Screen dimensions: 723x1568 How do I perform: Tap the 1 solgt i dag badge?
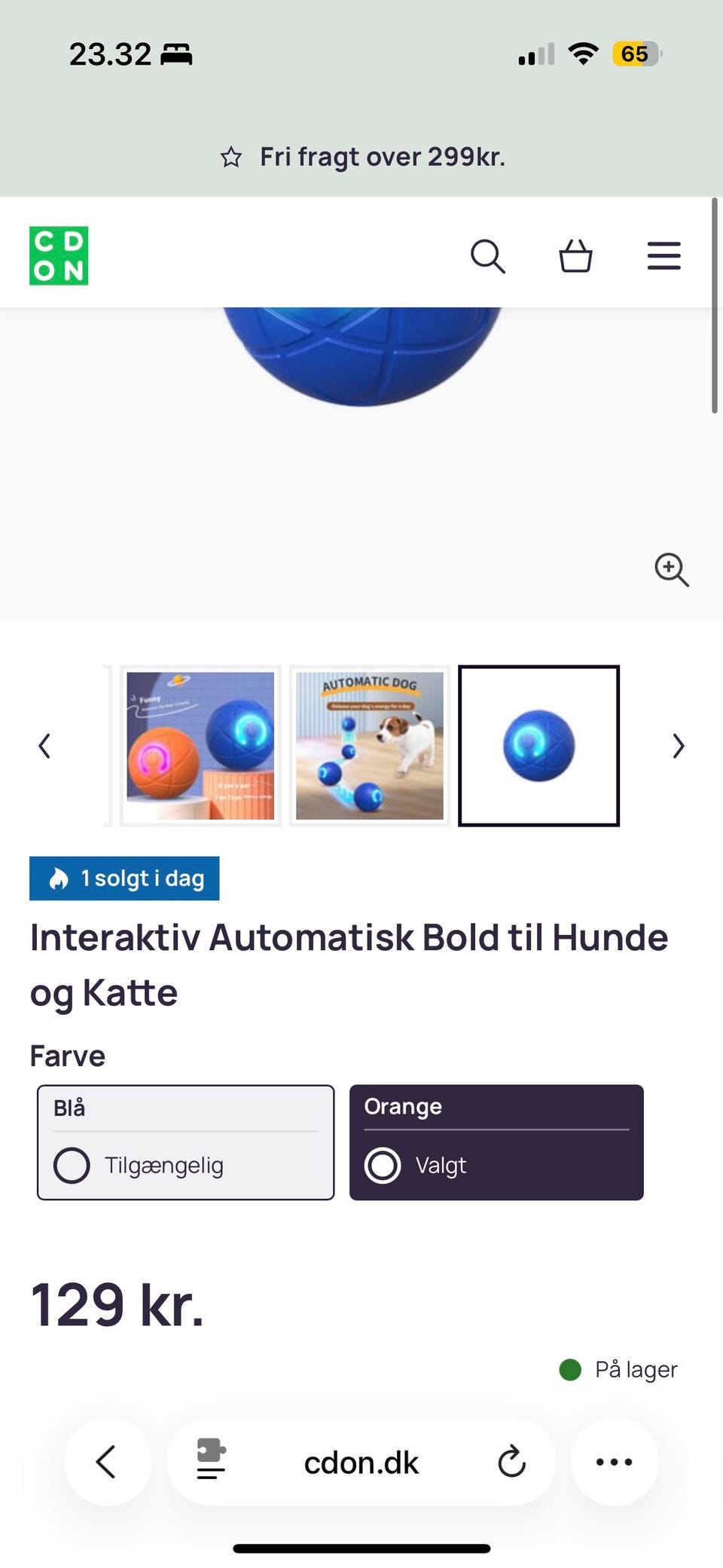pos(124,878)
